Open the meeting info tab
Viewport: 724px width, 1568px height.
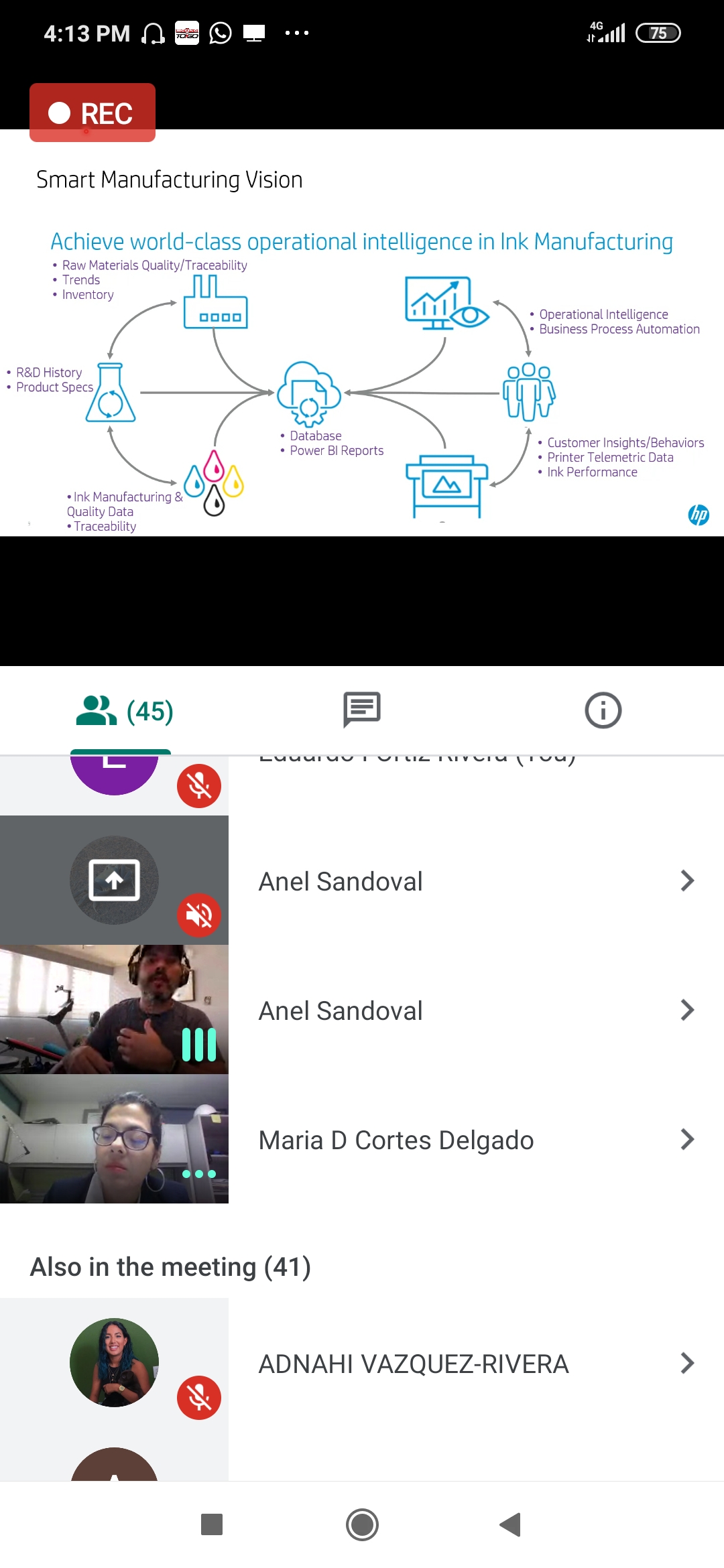[603, 710]
